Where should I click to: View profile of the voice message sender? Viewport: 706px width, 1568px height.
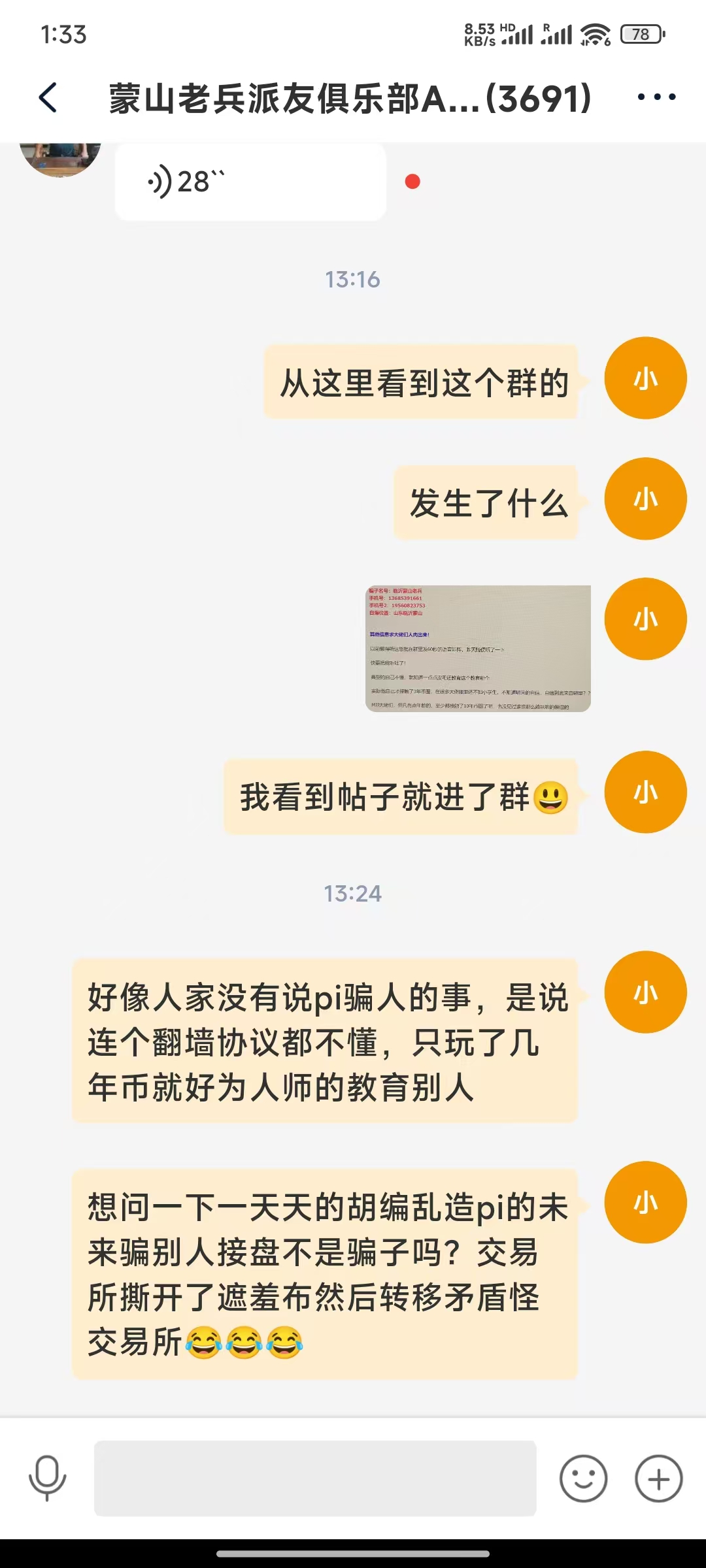coord(60,155)
